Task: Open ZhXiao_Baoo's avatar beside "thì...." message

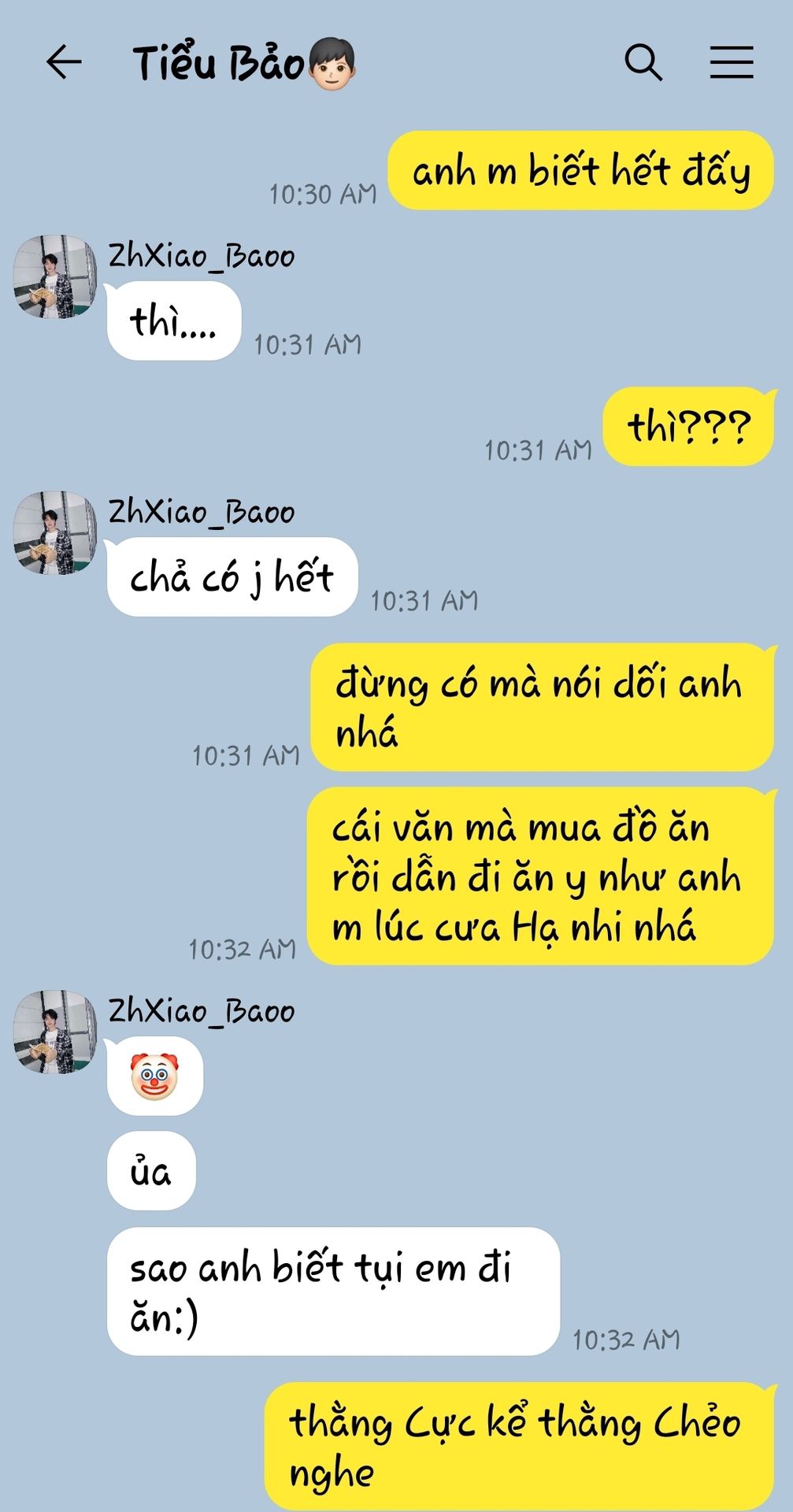Action: (54, 276)
